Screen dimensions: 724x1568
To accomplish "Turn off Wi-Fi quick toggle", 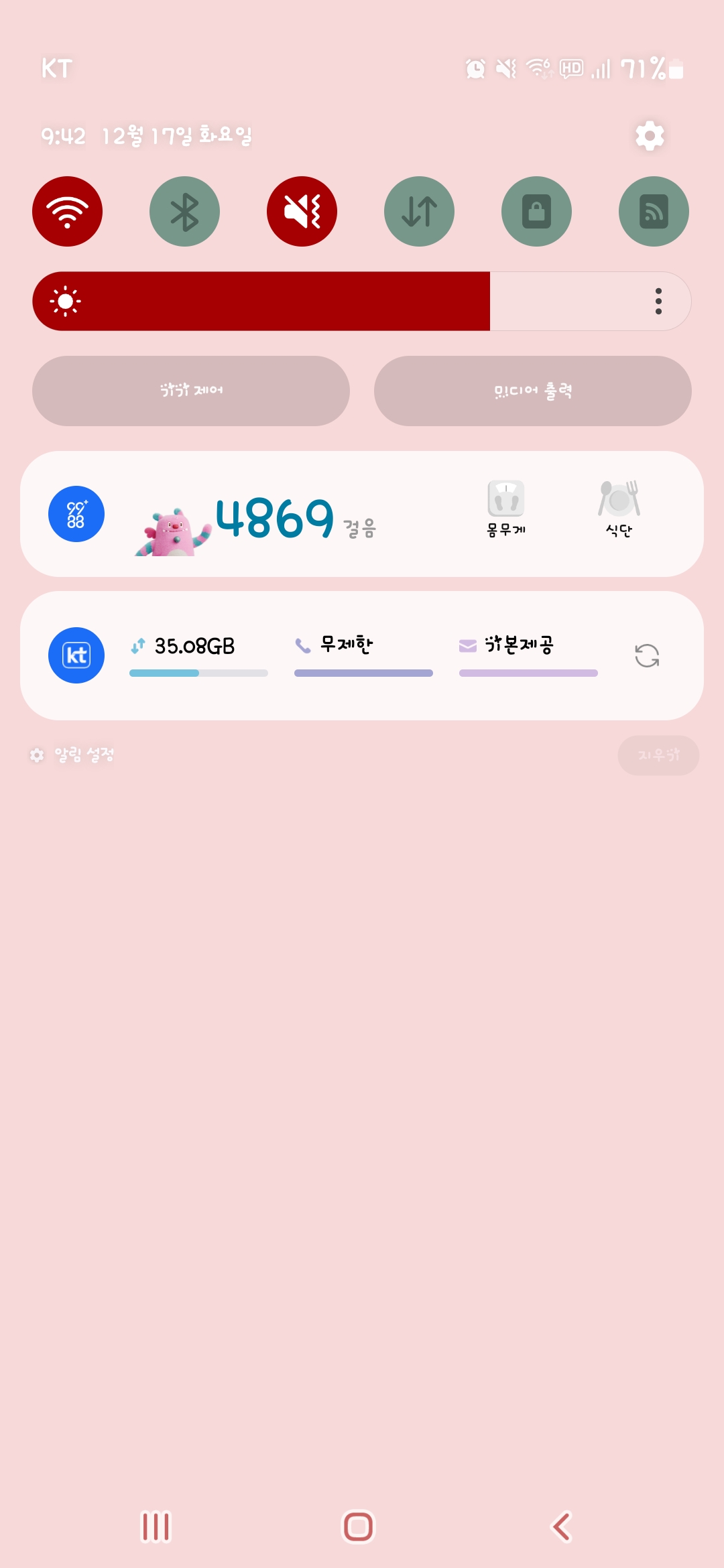I will 67,212.
